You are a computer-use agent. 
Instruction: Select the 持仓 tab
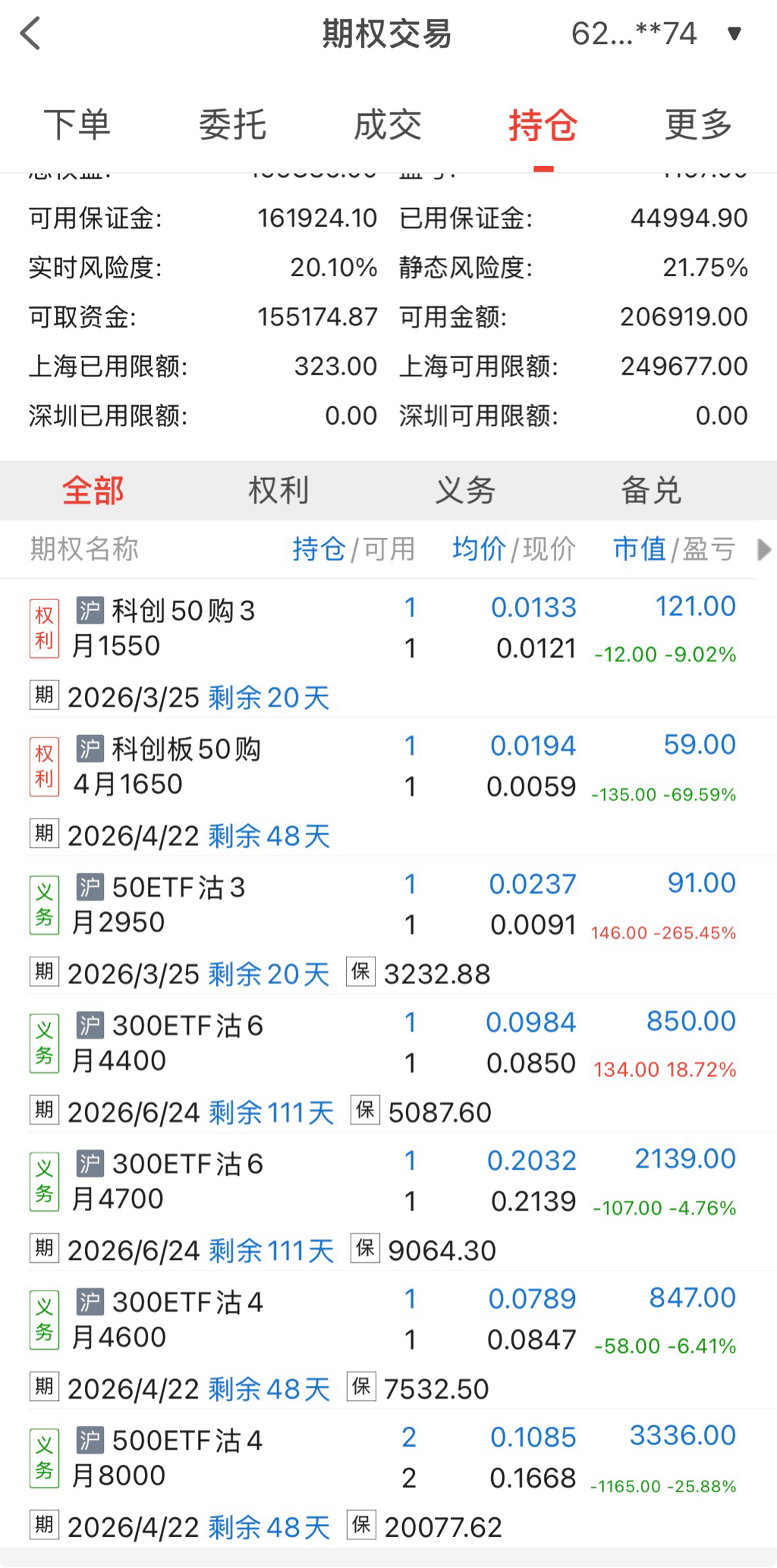point(543,125)
